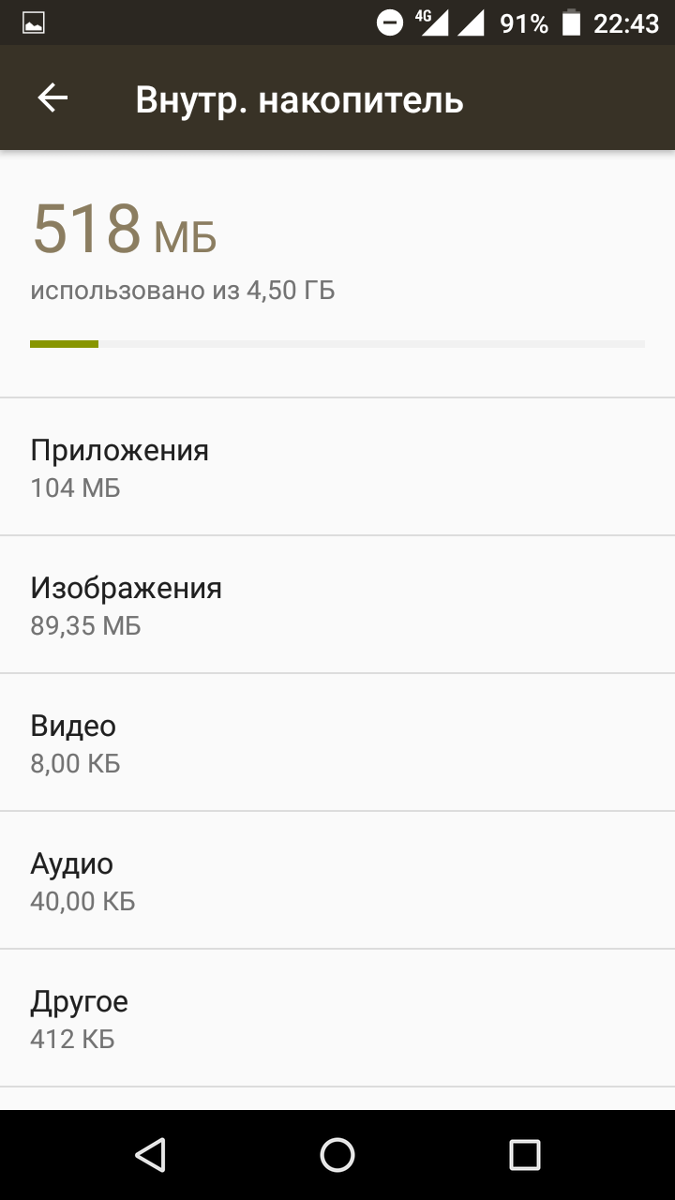The width and height of the screenshot is (675, 1200).
Task: Open the recent apps overview
Action: click(524, 1155)
